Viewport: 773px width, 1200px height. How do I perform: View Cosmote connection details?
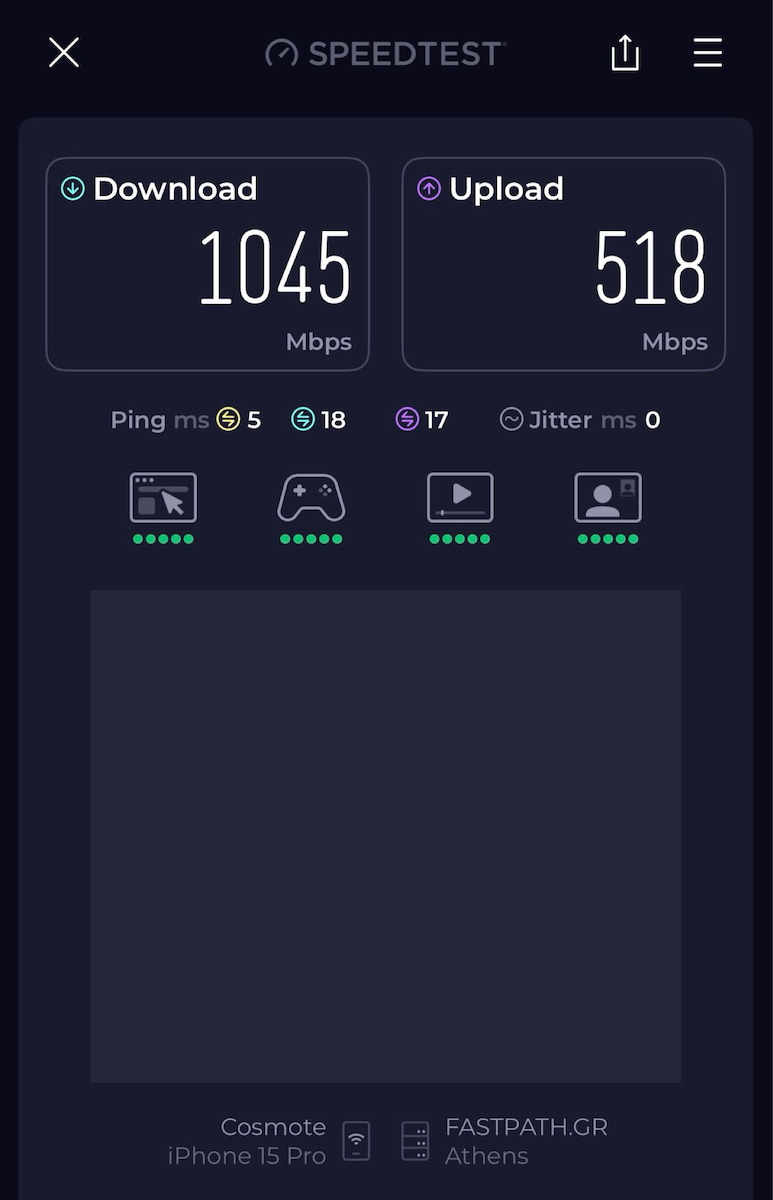270,1141
